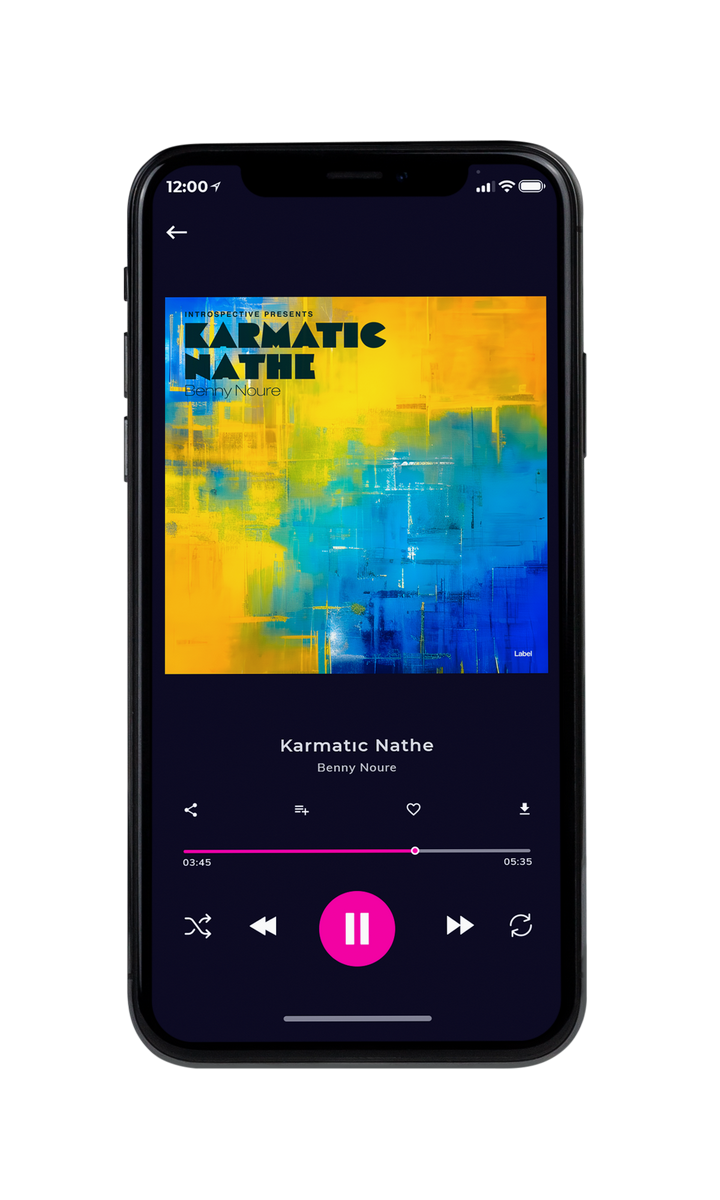The height and width of the screenshot is (1200, 720).
Task: Rewind to the previous track
Action: point(263,926)
